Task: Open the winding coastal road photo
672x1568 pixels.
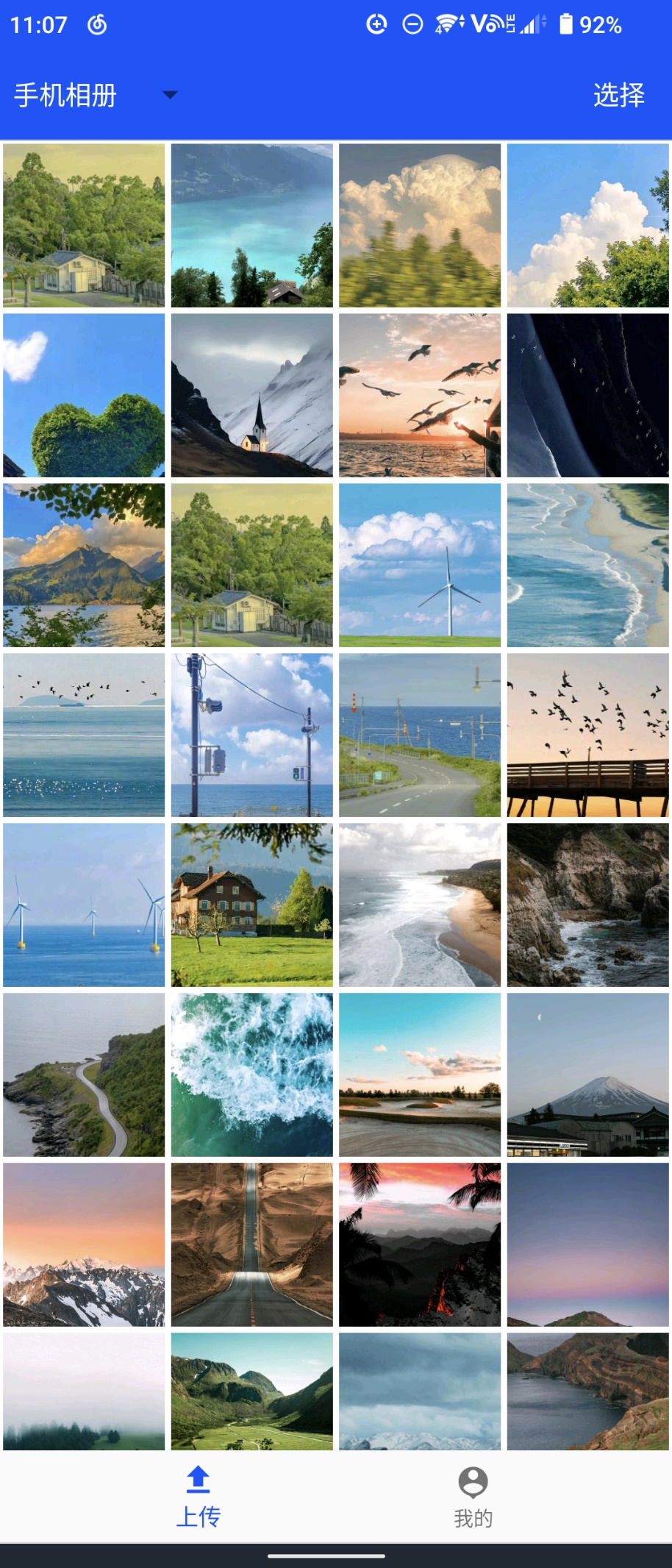Action: click(84, 1075)
